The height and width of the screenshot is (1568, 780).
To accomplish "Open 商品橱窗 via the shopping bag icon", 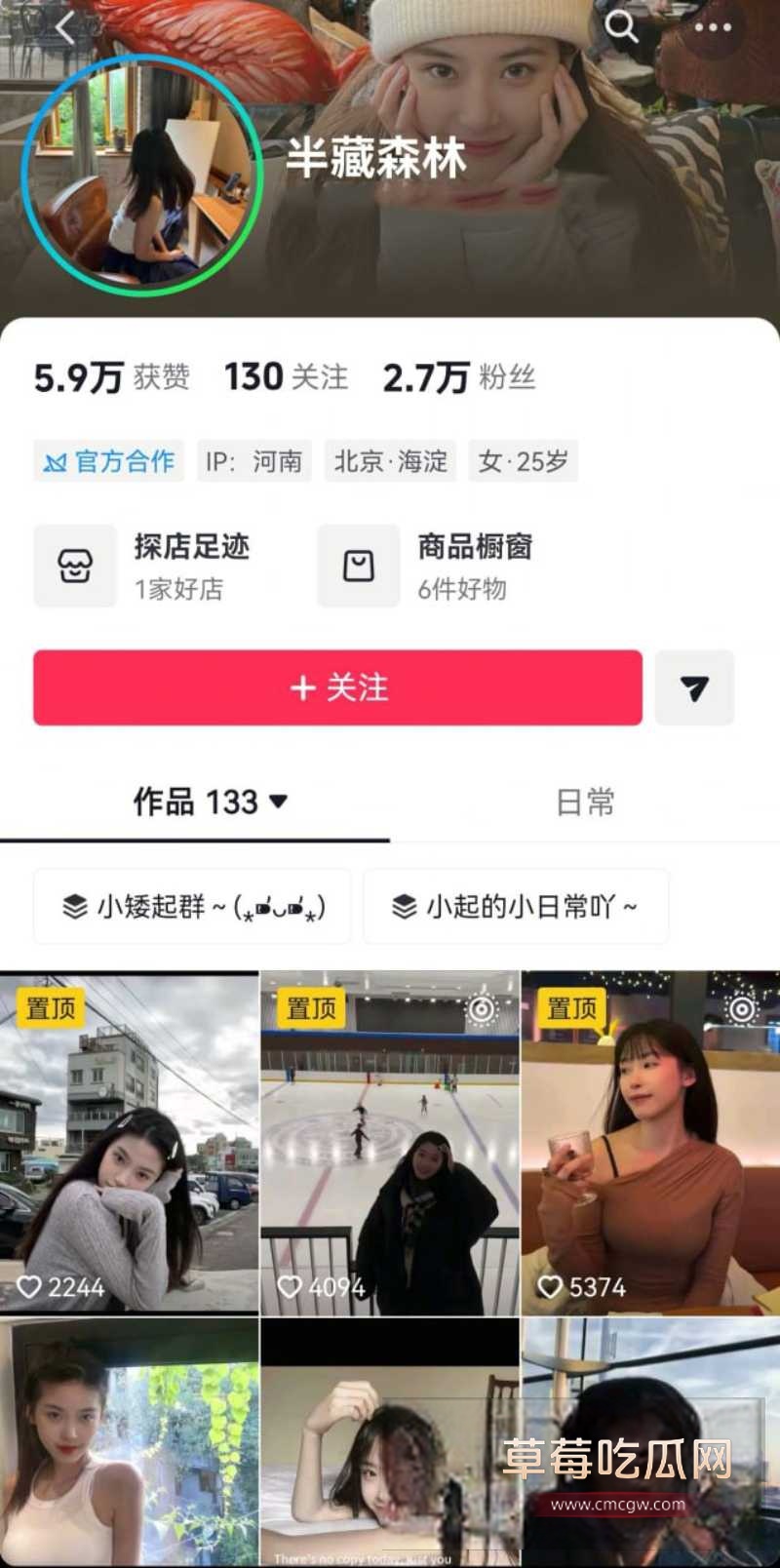I will point(359,566).
